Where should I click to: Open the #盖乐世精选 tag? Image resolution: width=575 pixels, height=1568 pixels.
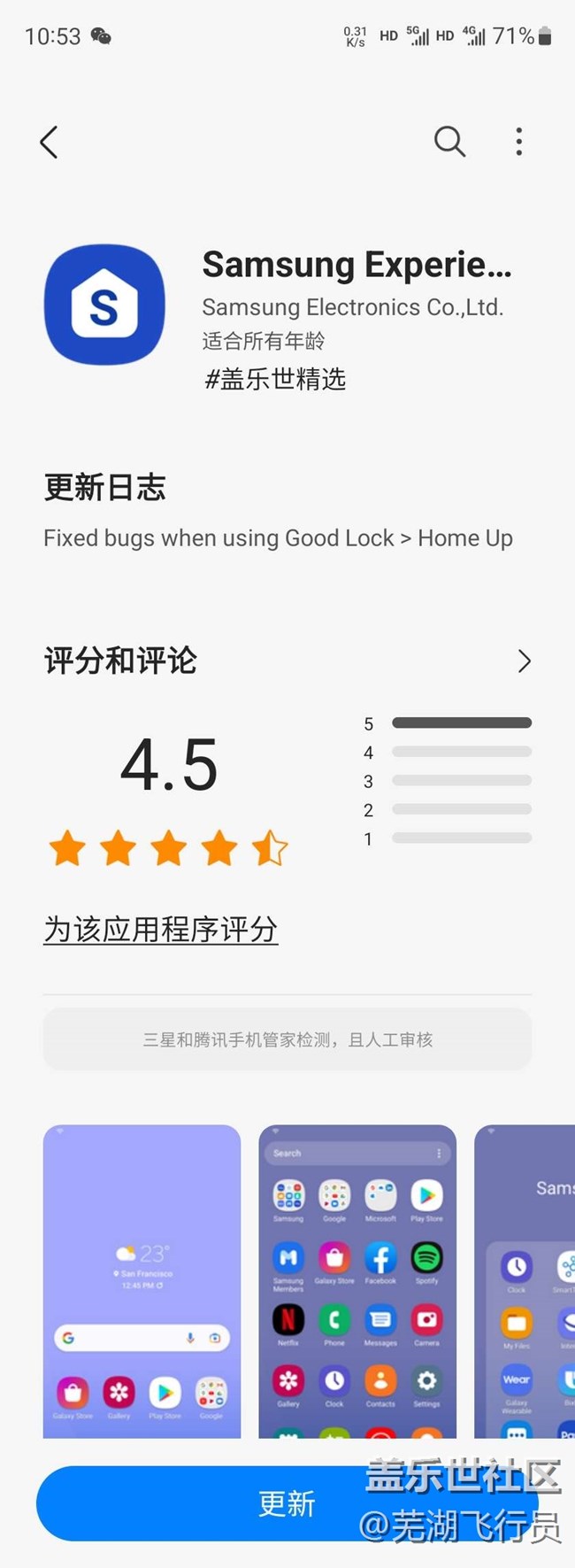point(275,379)
